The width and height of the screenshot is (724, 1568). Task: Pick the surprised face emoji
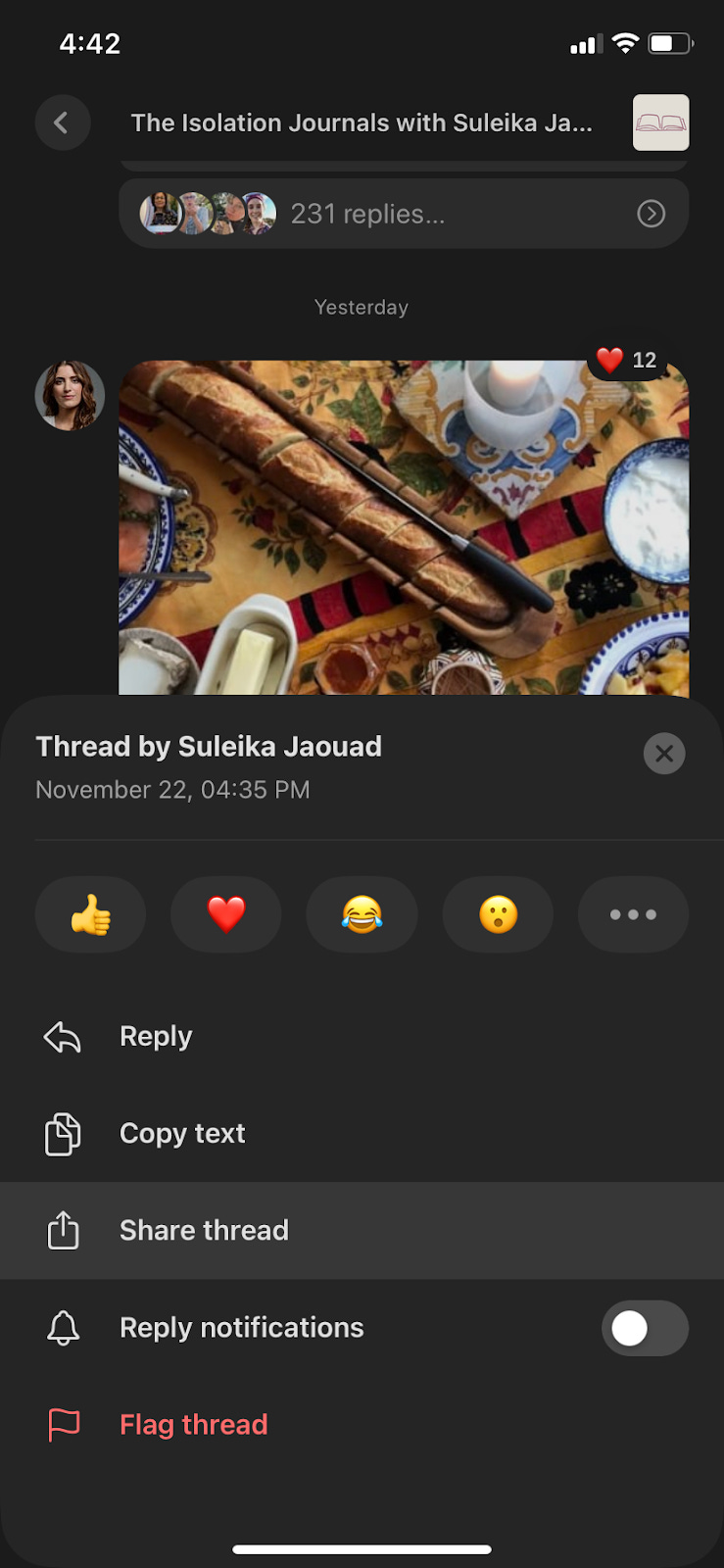click(x=498, y=913)
